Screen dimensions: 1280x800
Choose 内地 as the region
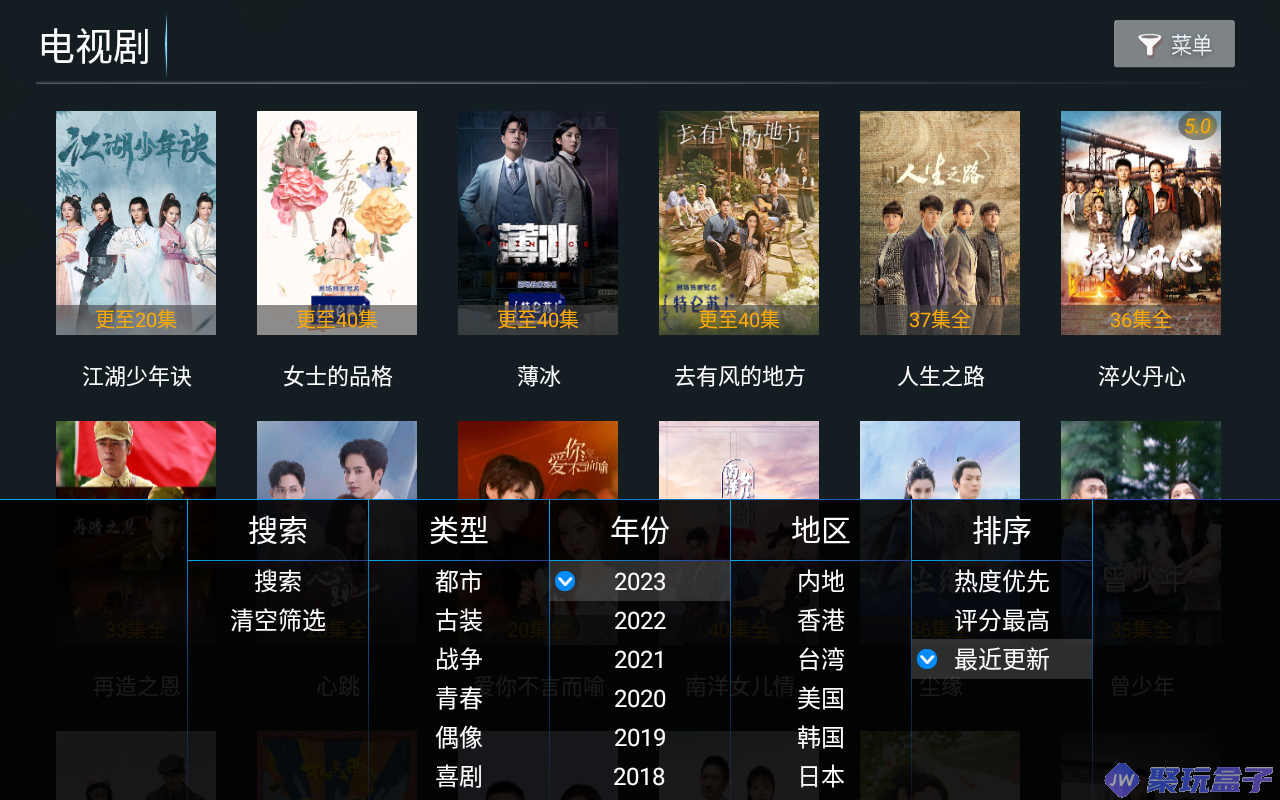tap(821, 581)
